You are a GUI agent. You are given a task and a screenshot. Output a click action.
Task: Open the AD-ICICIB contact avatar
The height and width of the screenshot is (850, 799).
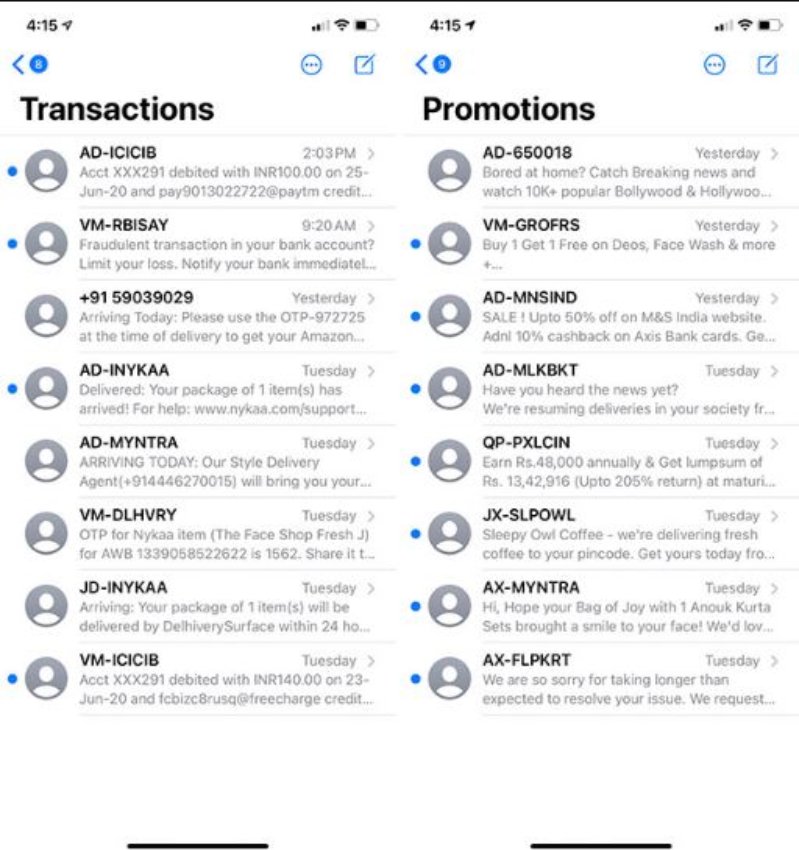48,168
